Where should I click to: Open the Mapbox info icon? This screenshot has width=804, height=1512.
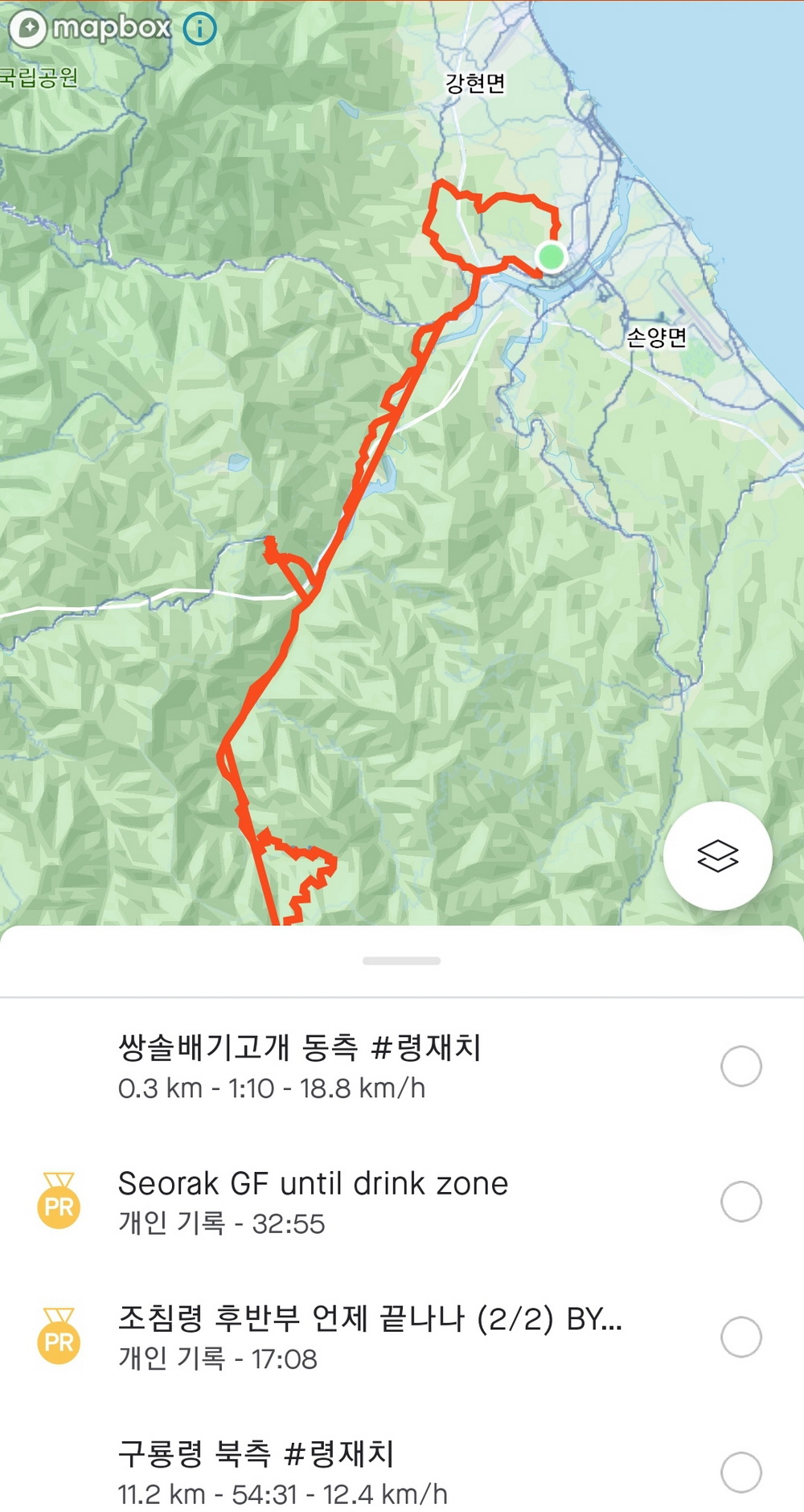click(200, 29)
